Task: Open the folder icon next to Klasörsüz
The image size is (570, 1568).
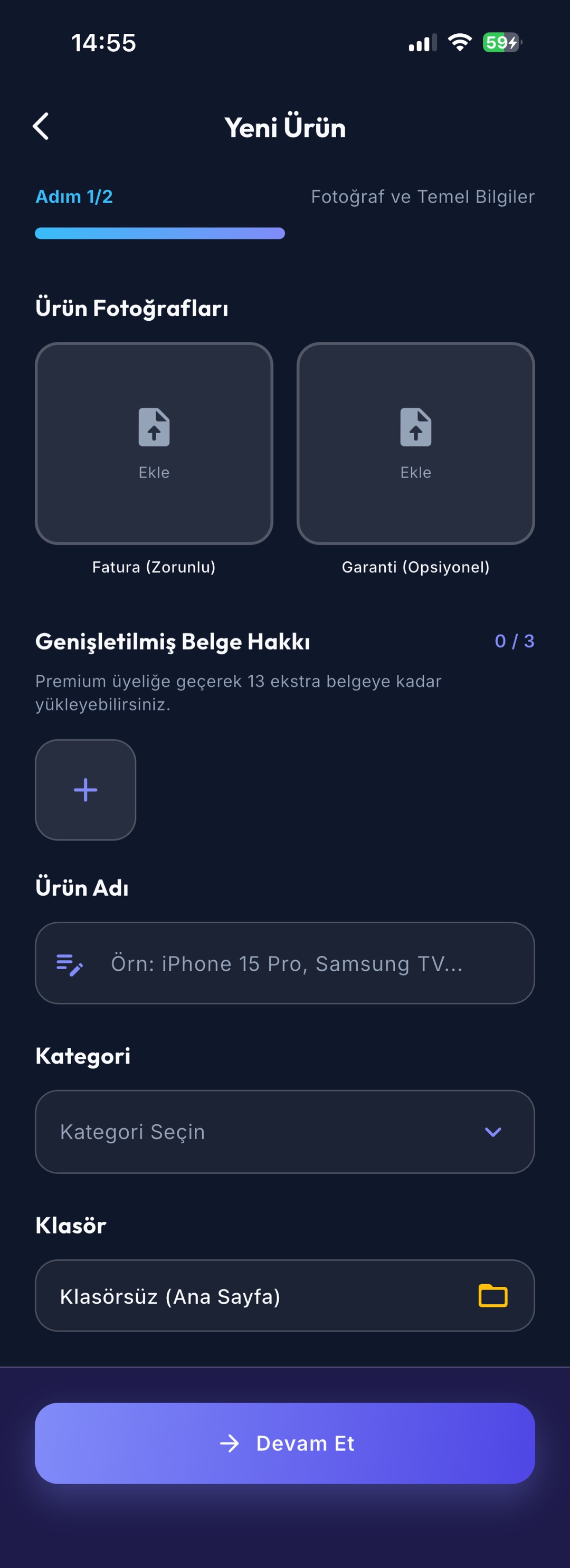Action: point(494,1296)
